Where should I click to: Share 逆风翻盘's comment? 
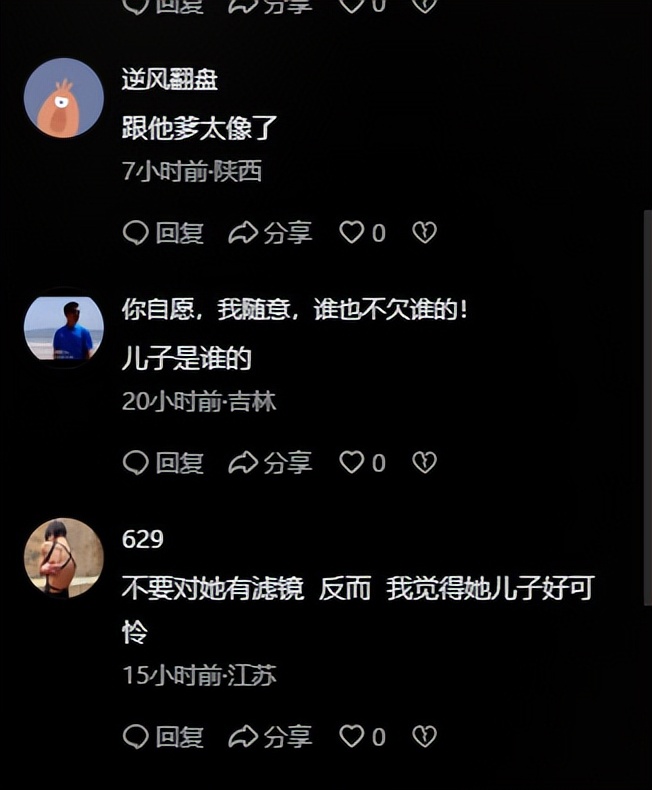(x=270, y=233)
